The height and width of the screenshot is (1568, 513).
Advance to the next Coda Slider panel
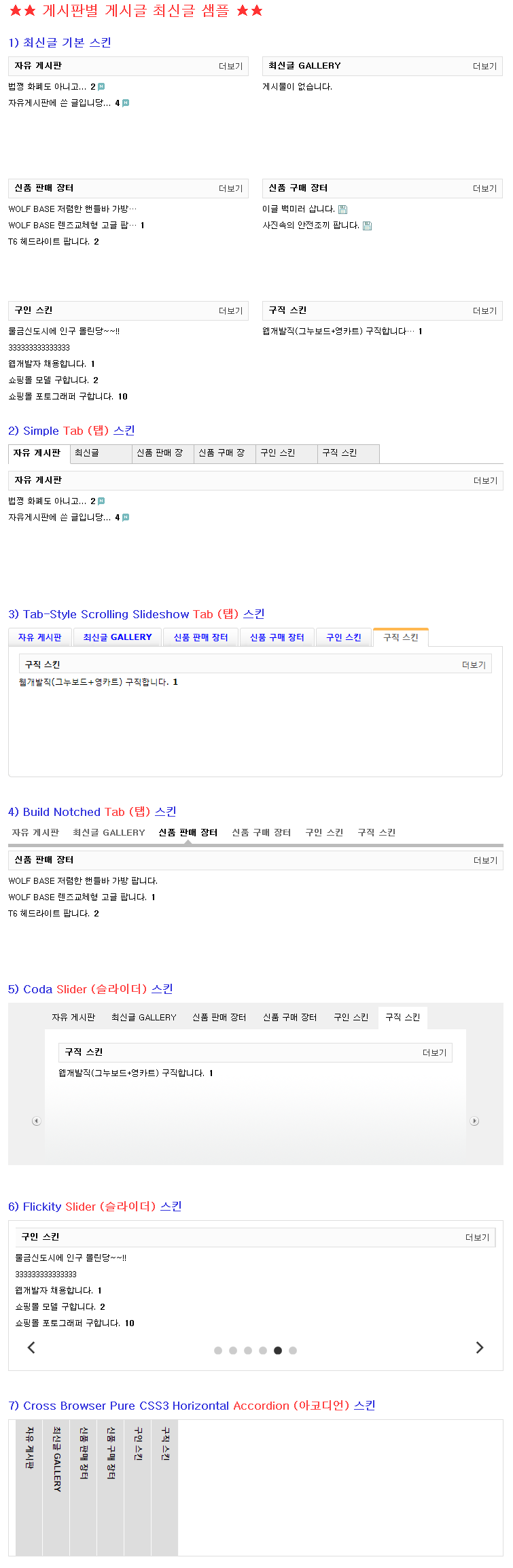pos(474,1121)
